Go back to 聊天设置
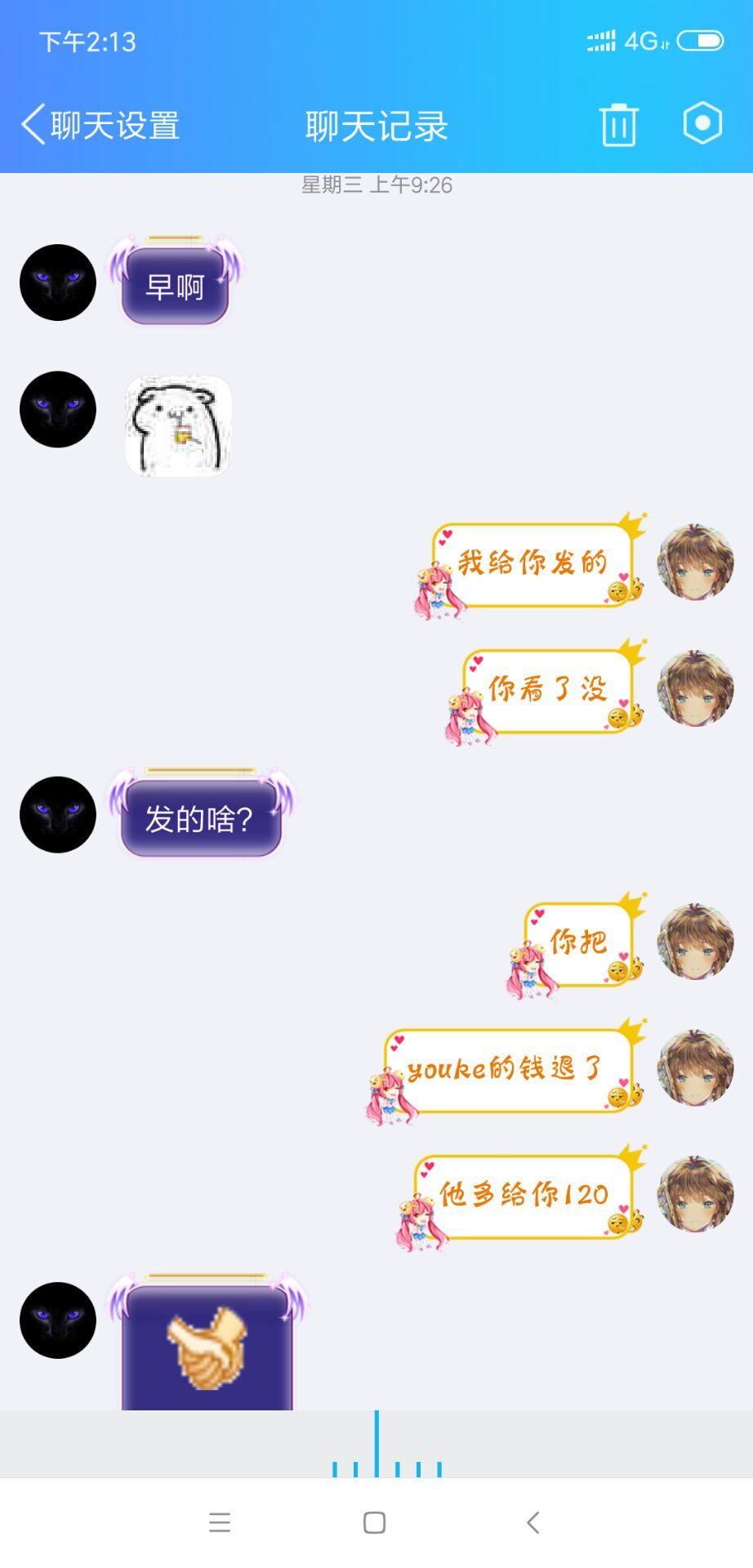 [x=100, y=126]
